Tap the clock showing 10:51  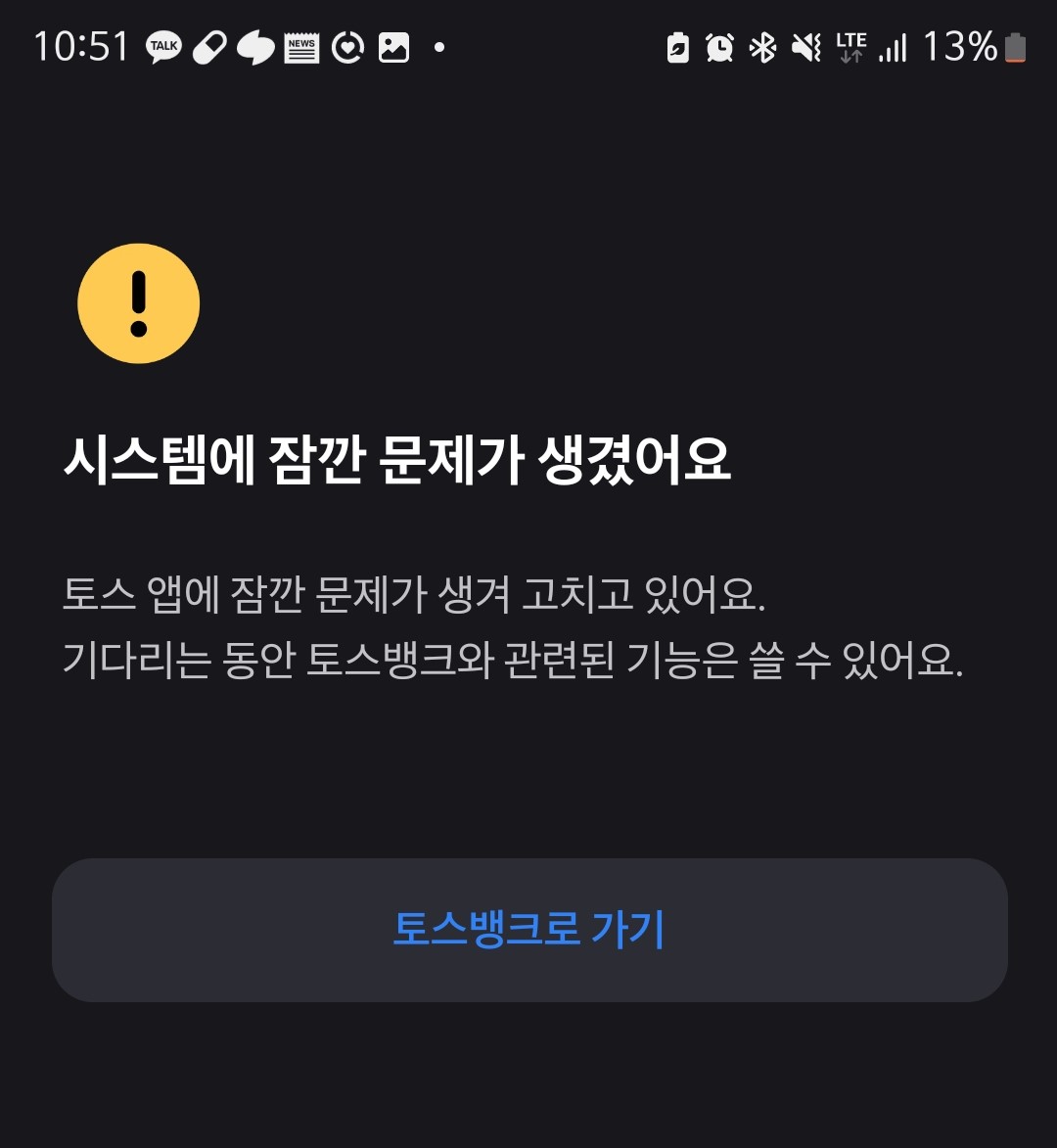pyautogui.click(x=80, y=43)
